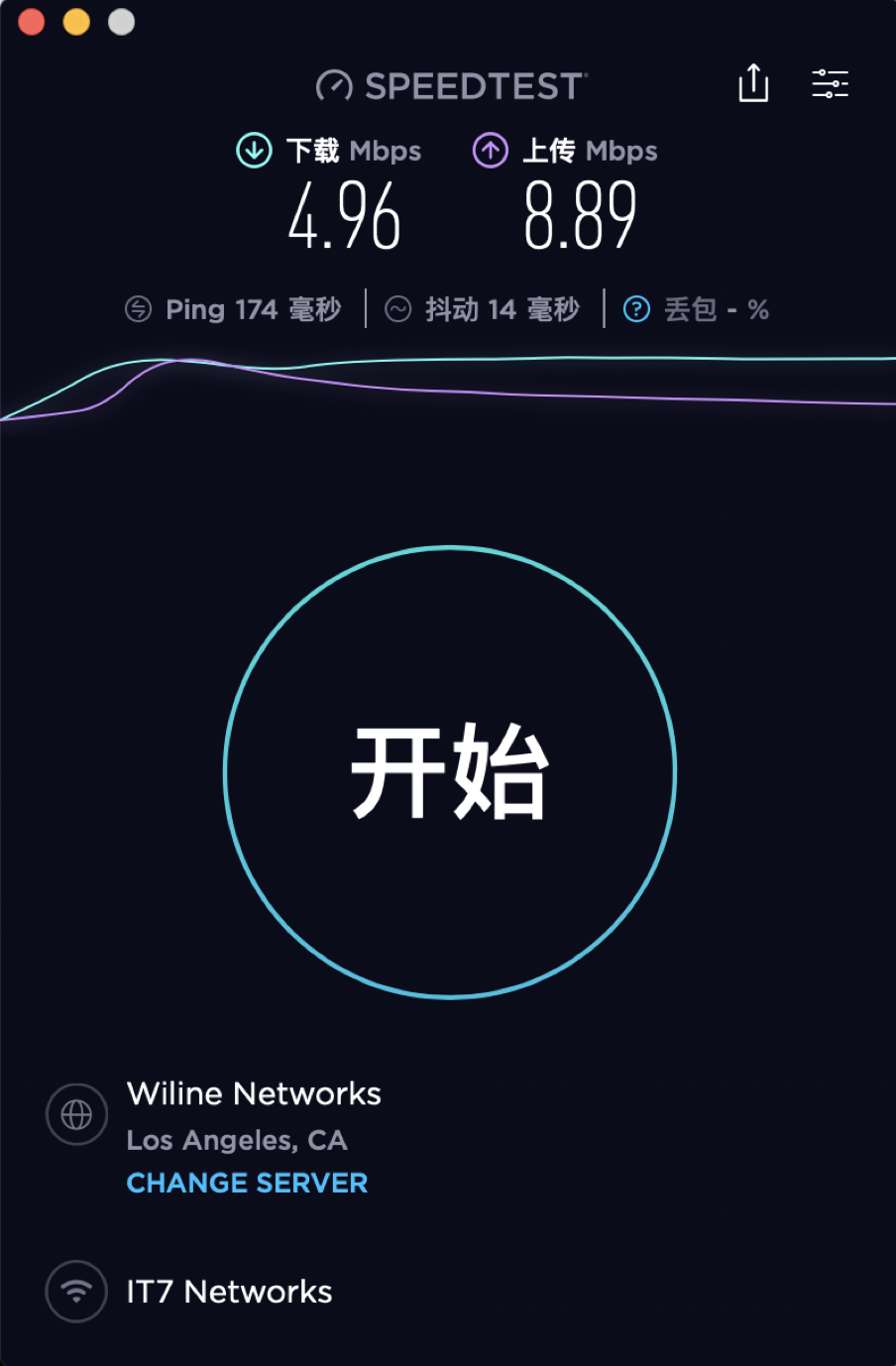896x1366 pixels.
Task: Select the upload arrow icon
Action: (490, 151)
